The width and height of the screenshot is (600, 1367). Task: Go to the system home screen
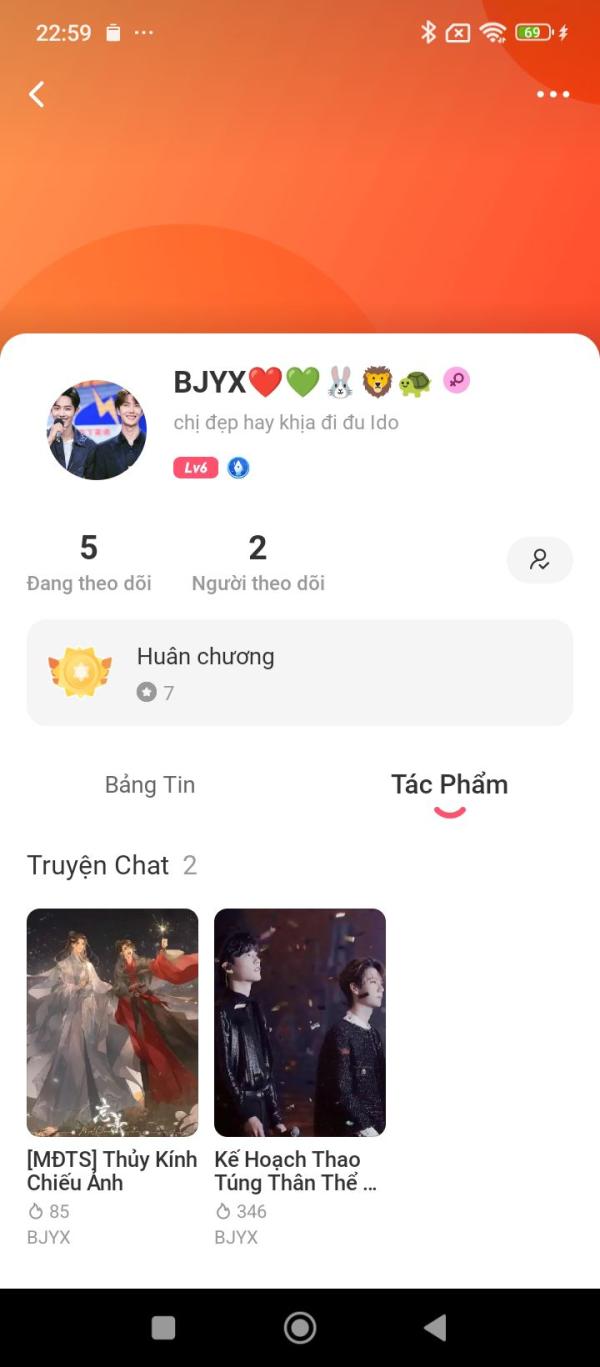(300, 1328)
